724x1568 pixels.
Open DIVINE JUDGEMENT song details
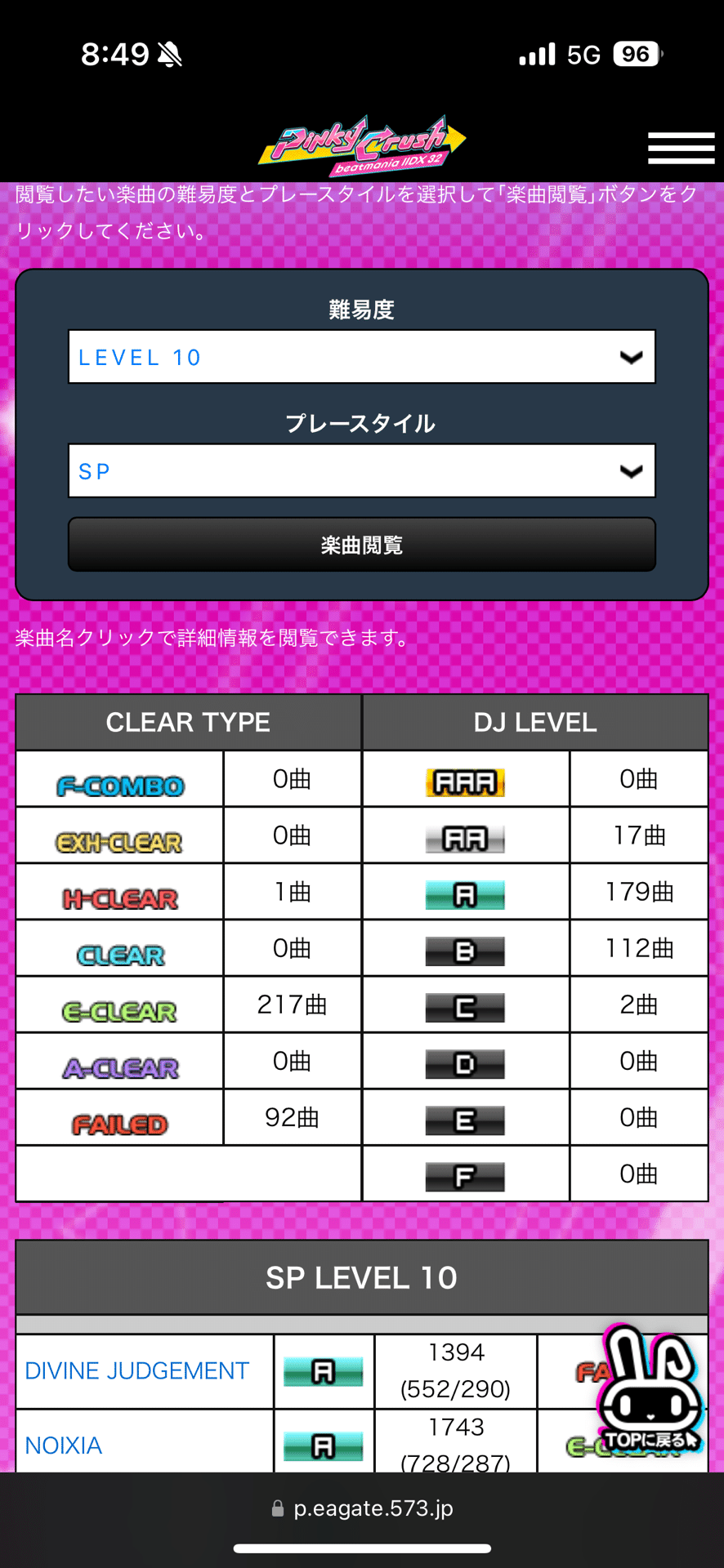pos(136,1371)
